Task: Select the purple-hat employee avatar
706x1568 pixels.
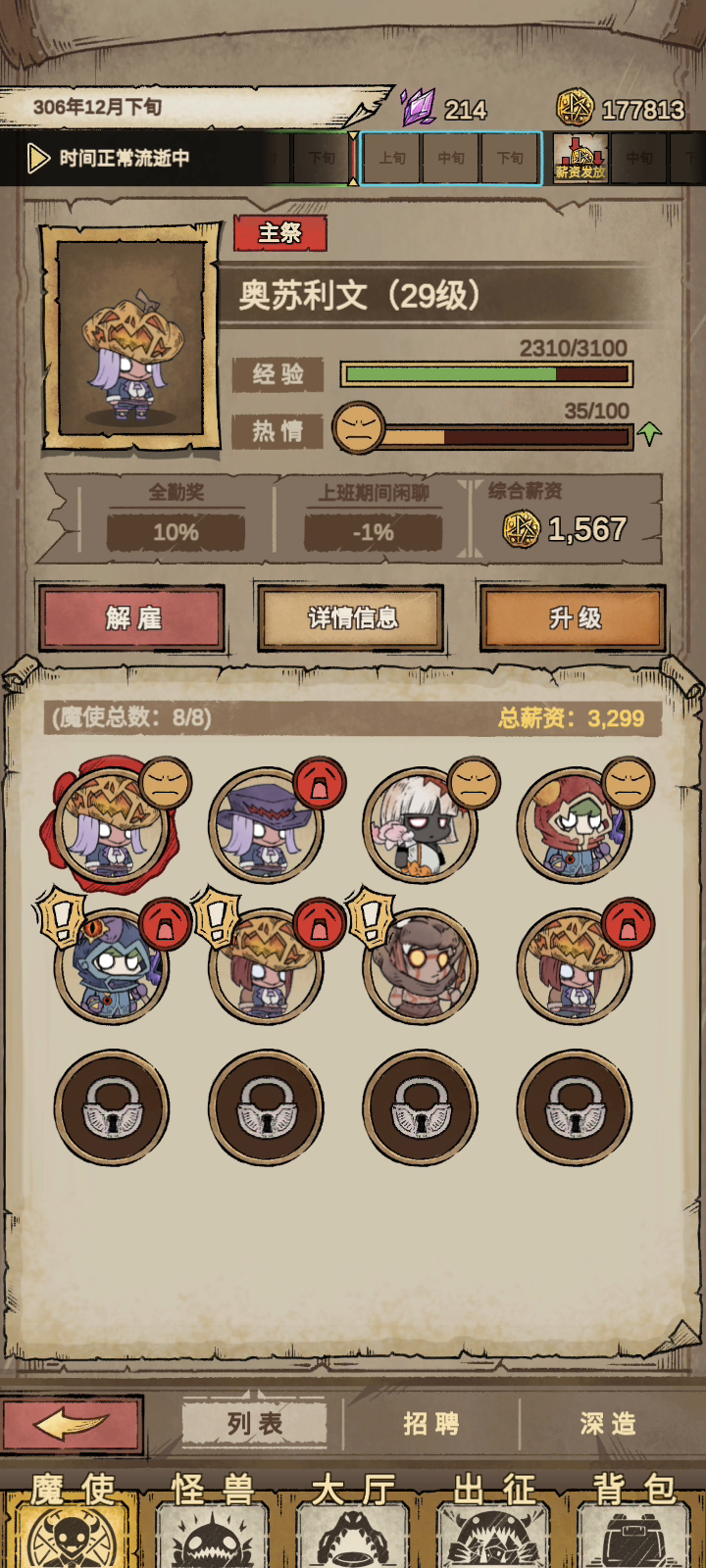Action: (x=266, y=825)
